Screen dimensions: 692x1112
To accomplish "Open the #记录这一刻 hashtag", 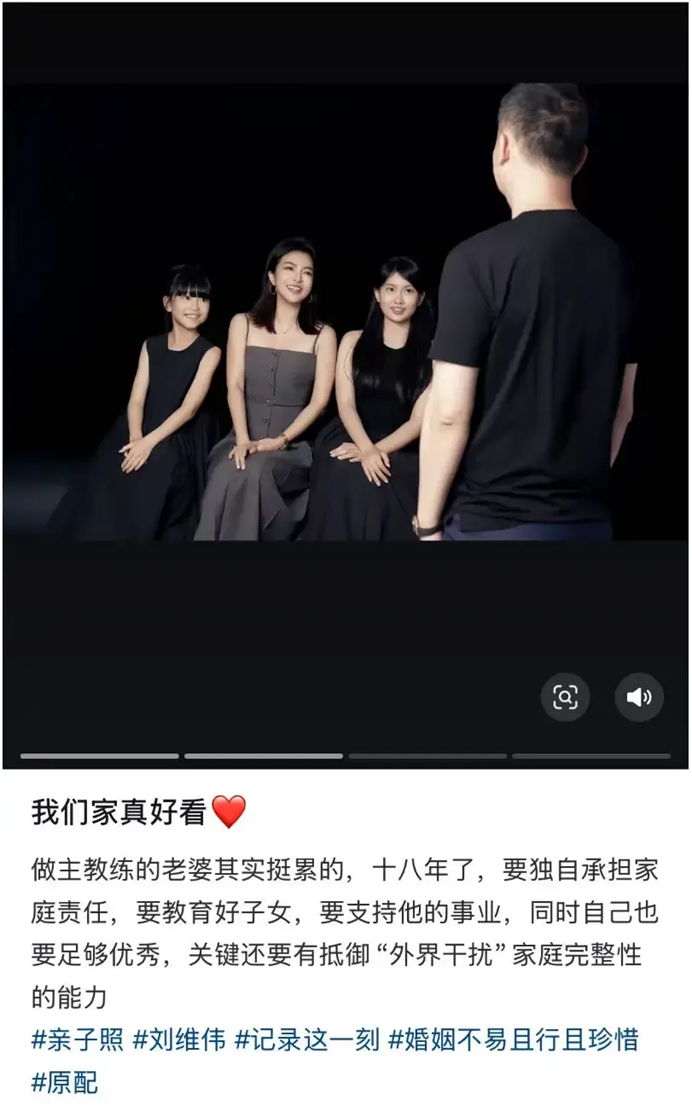I will [308, 1040].
